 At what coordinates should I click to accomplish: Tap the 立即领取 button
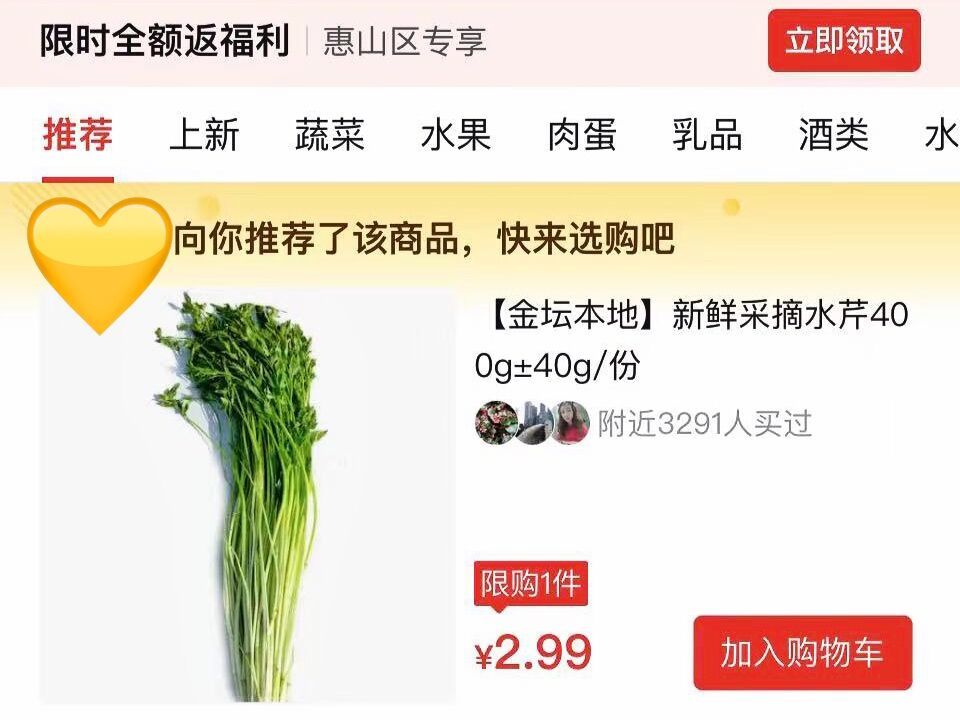pos(843,41)
